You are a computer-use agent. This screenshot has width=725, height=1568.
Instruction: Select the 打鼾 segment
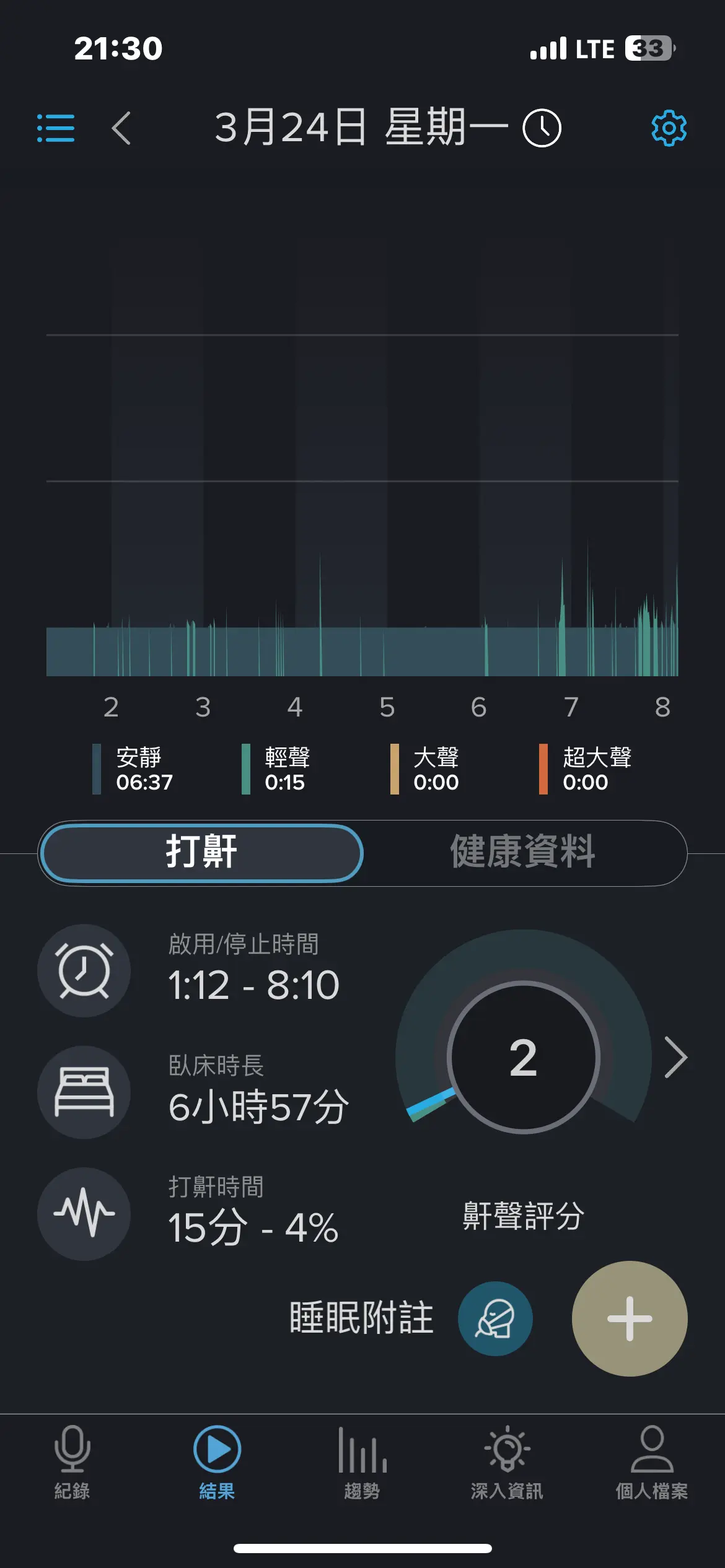(x=201, y=853)
